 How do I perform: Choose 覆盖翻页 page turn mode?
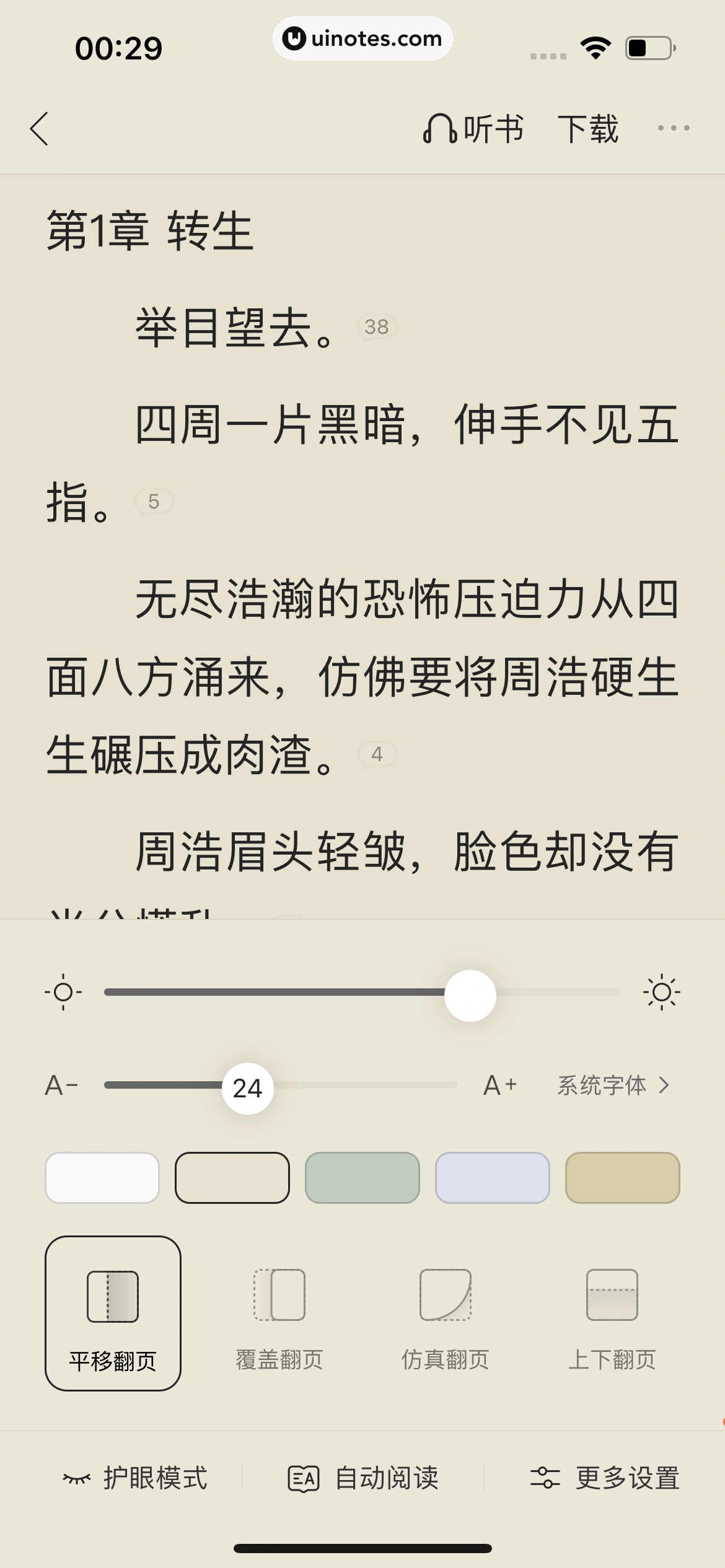(279, 1313)
